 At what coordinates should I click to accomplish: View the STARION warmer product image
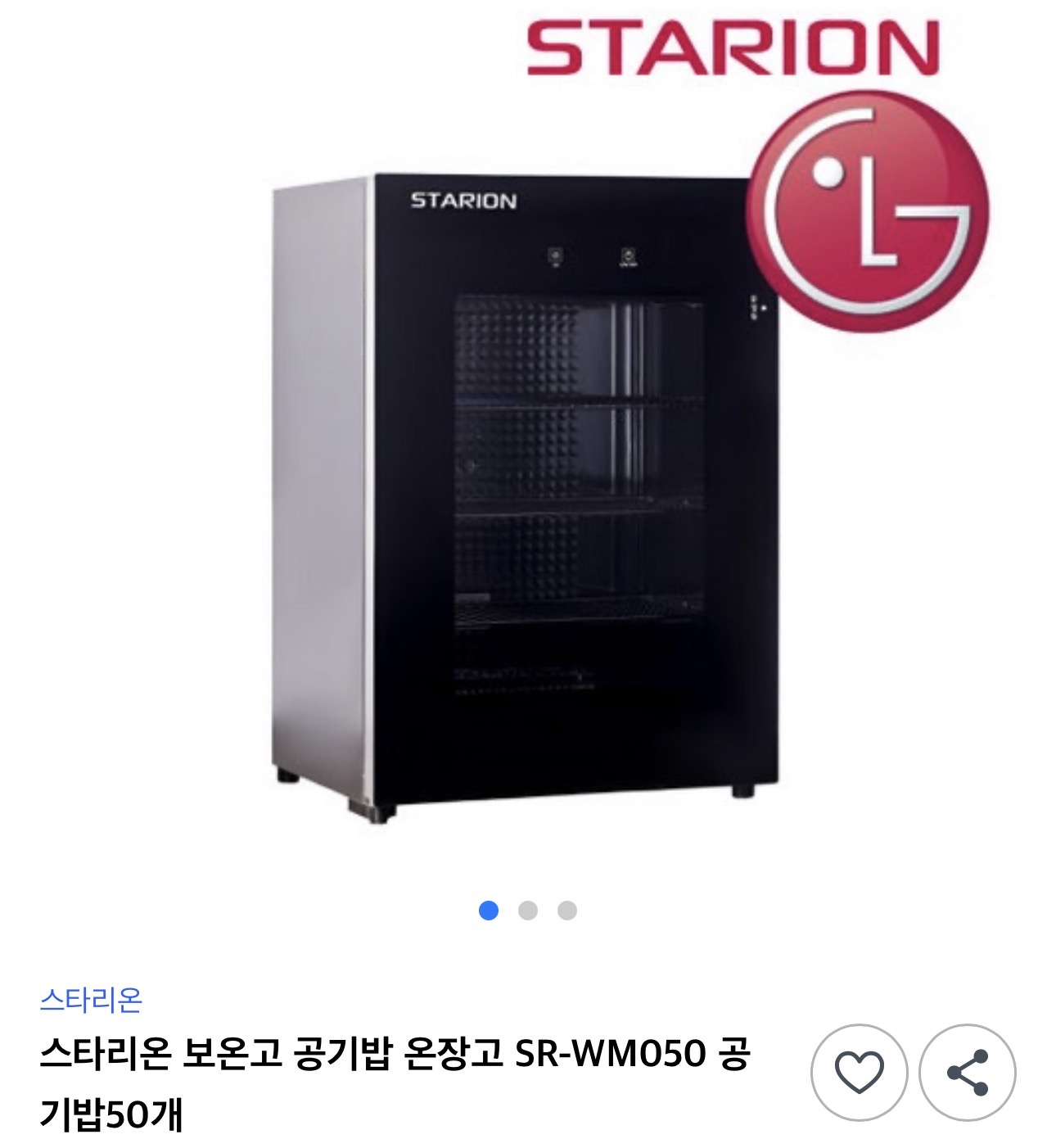pyautogui.click(x=526, y=491)
